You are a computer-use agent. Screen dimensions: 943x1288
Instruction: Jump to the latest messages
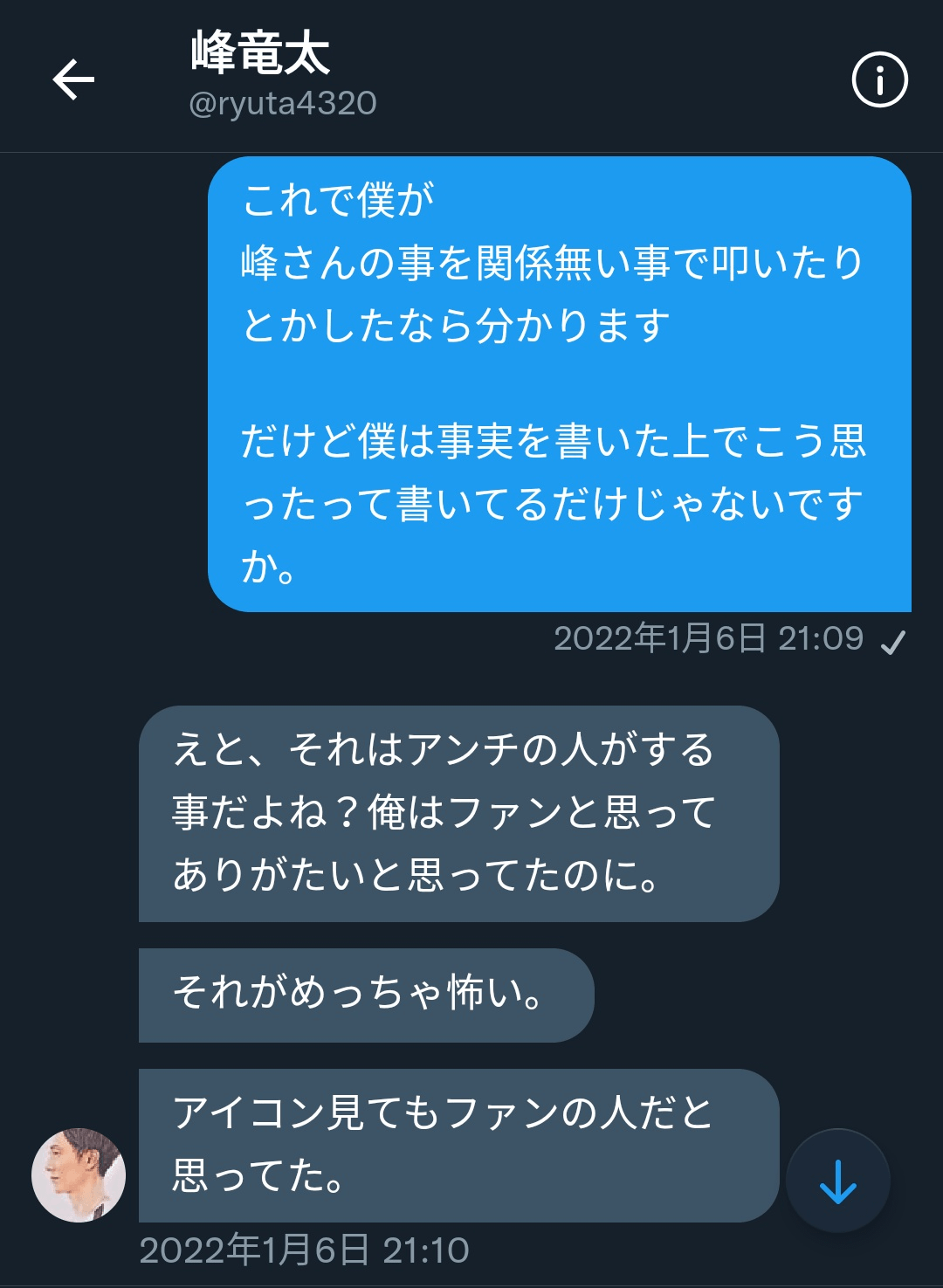(837, 1181)
